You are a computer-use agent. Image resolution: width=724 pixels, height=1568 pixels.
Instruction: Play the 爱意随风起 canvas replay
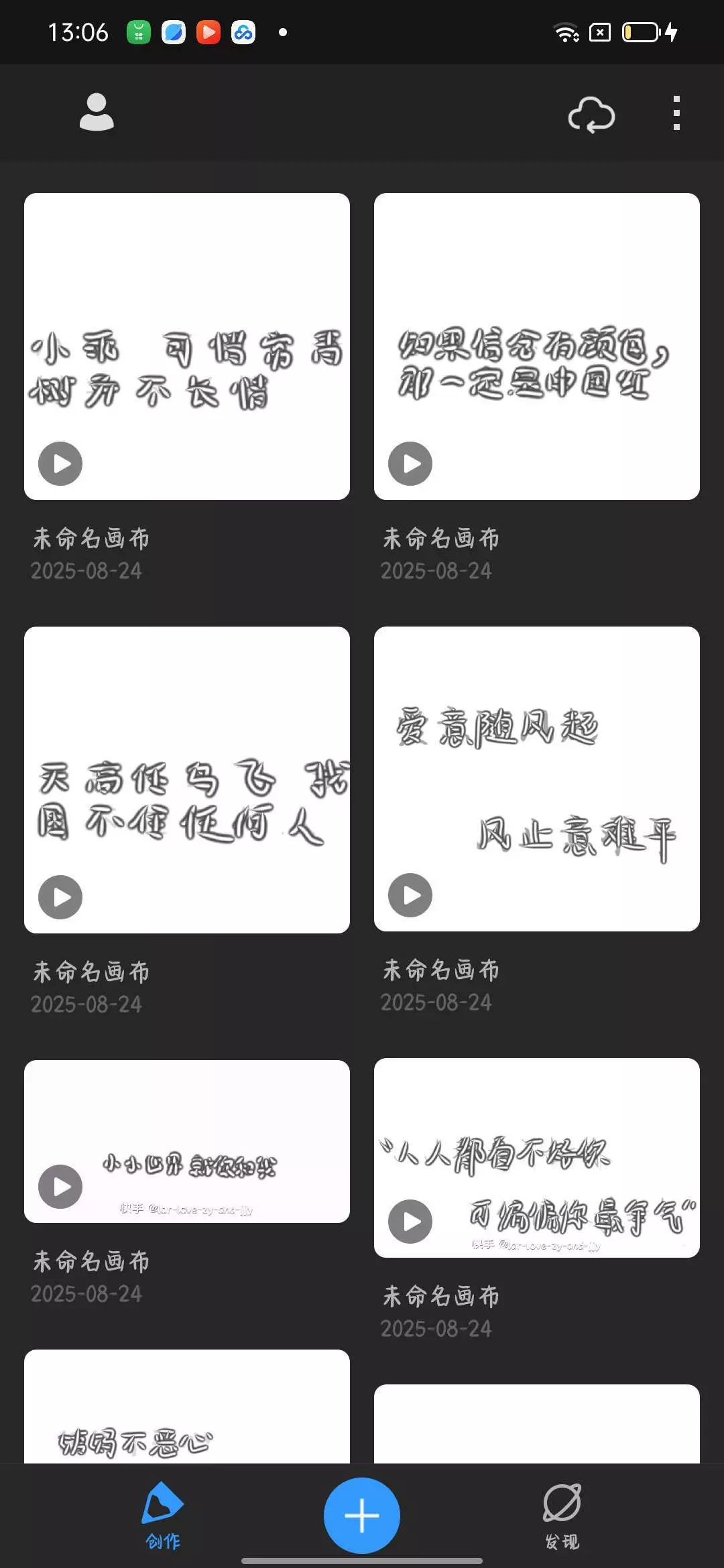(x=410, y=895)
